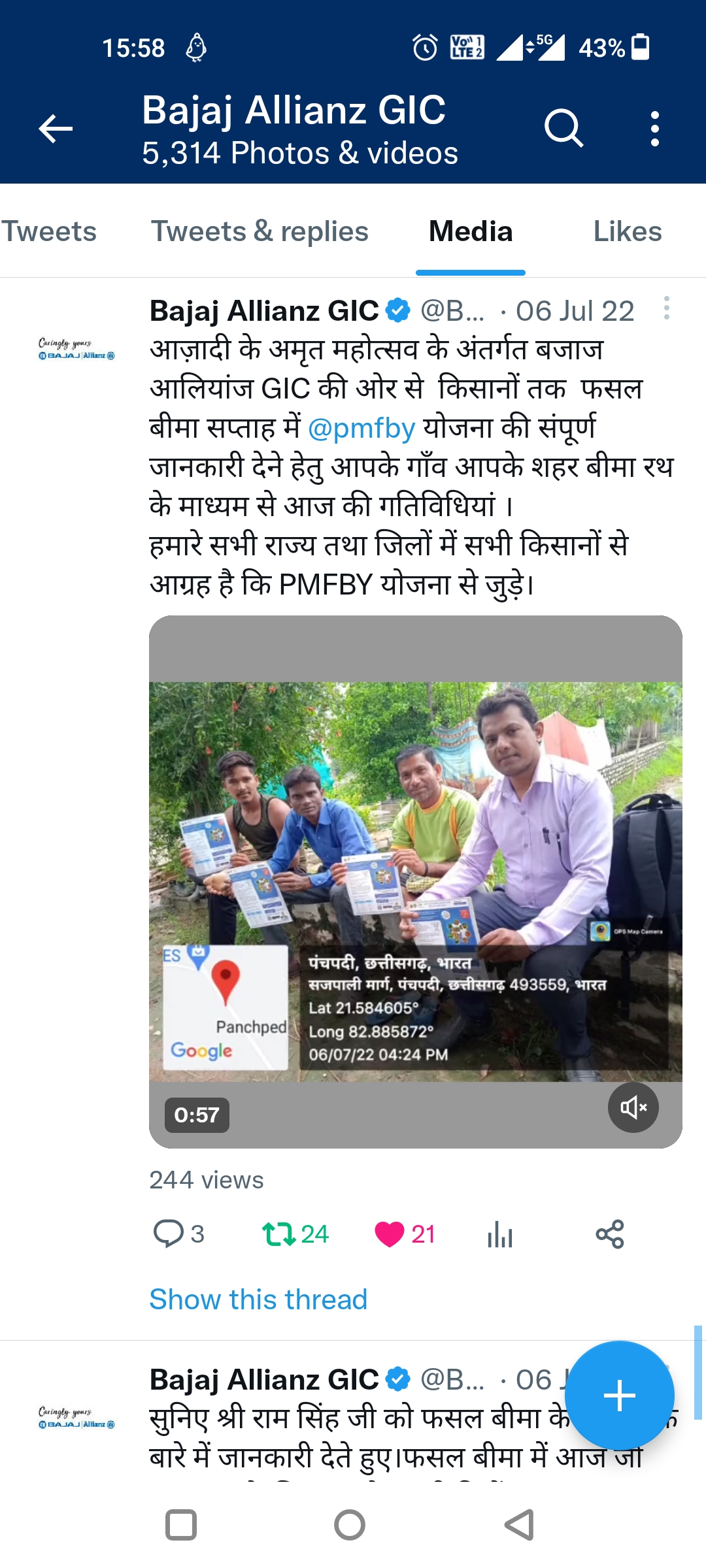
Task: Compose a new tweet with plus button
Action: [x=619, y=1396]
